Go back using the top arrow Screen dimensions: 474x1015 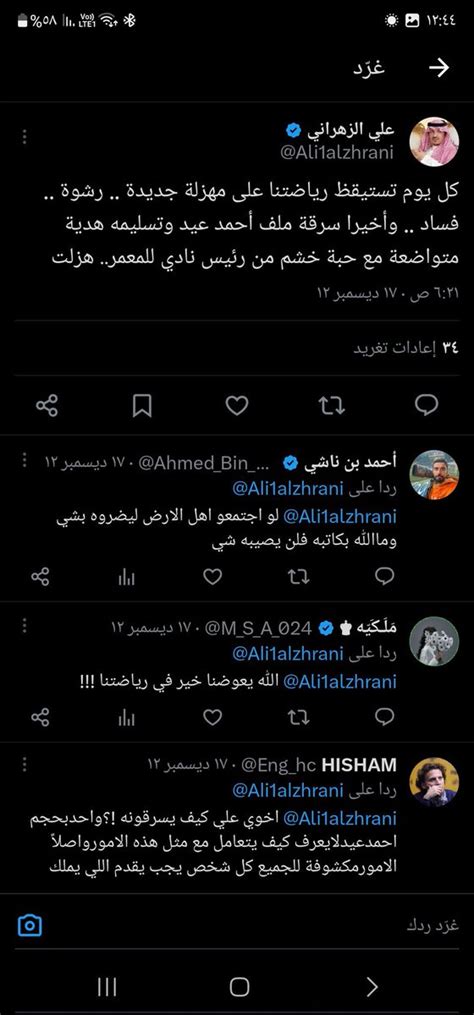point(439,68)
